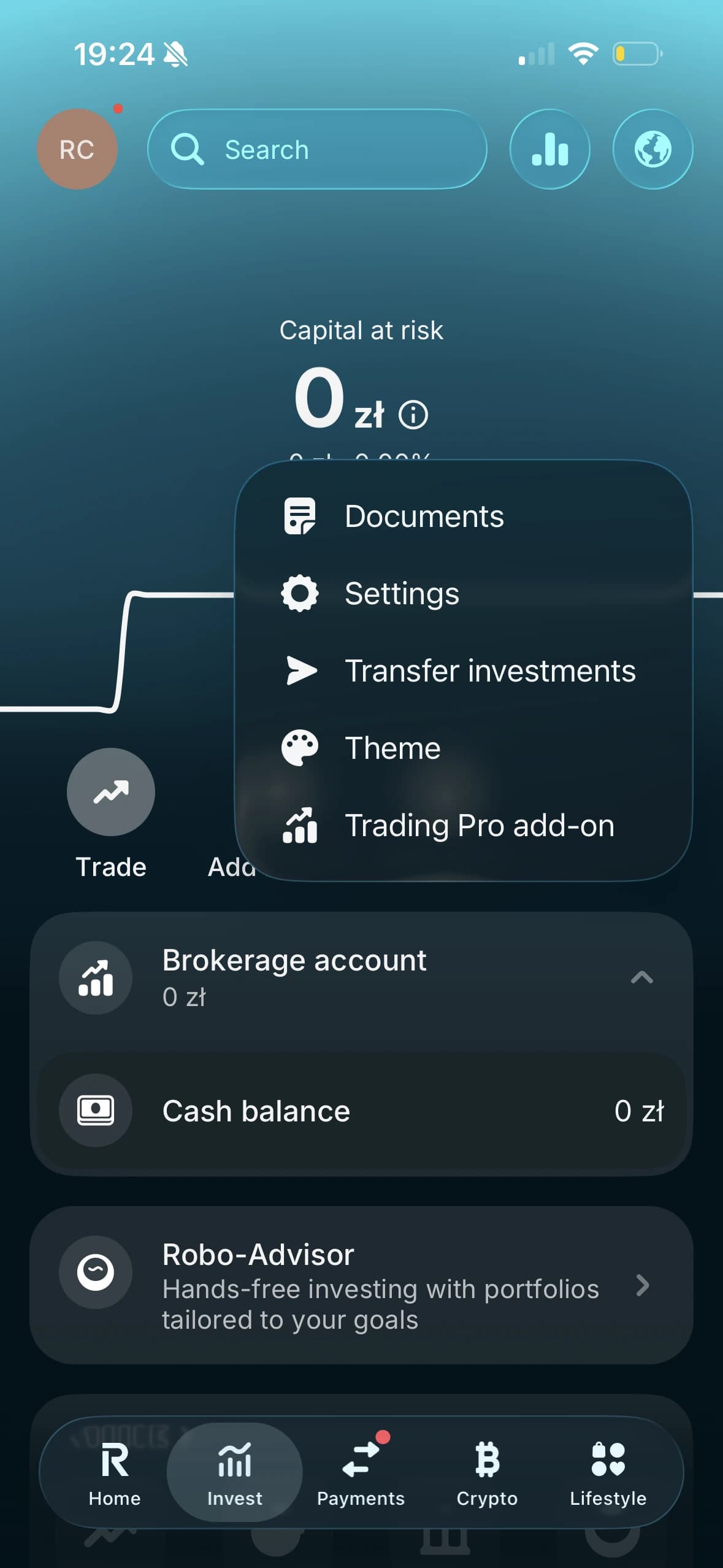723x1568 pixels.
Task: Open the Robo-Advisor card
Action: [361, 1285]
